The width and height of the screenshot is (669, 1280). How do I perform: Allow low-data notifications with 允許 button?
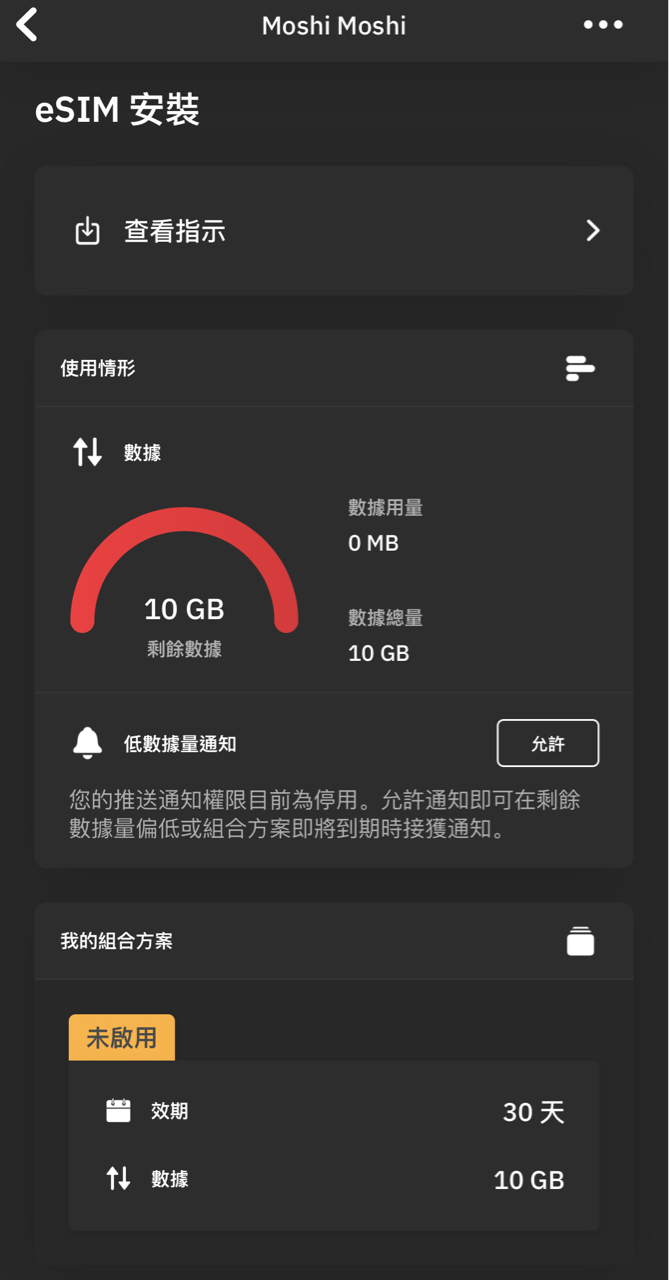click(547, 743)
